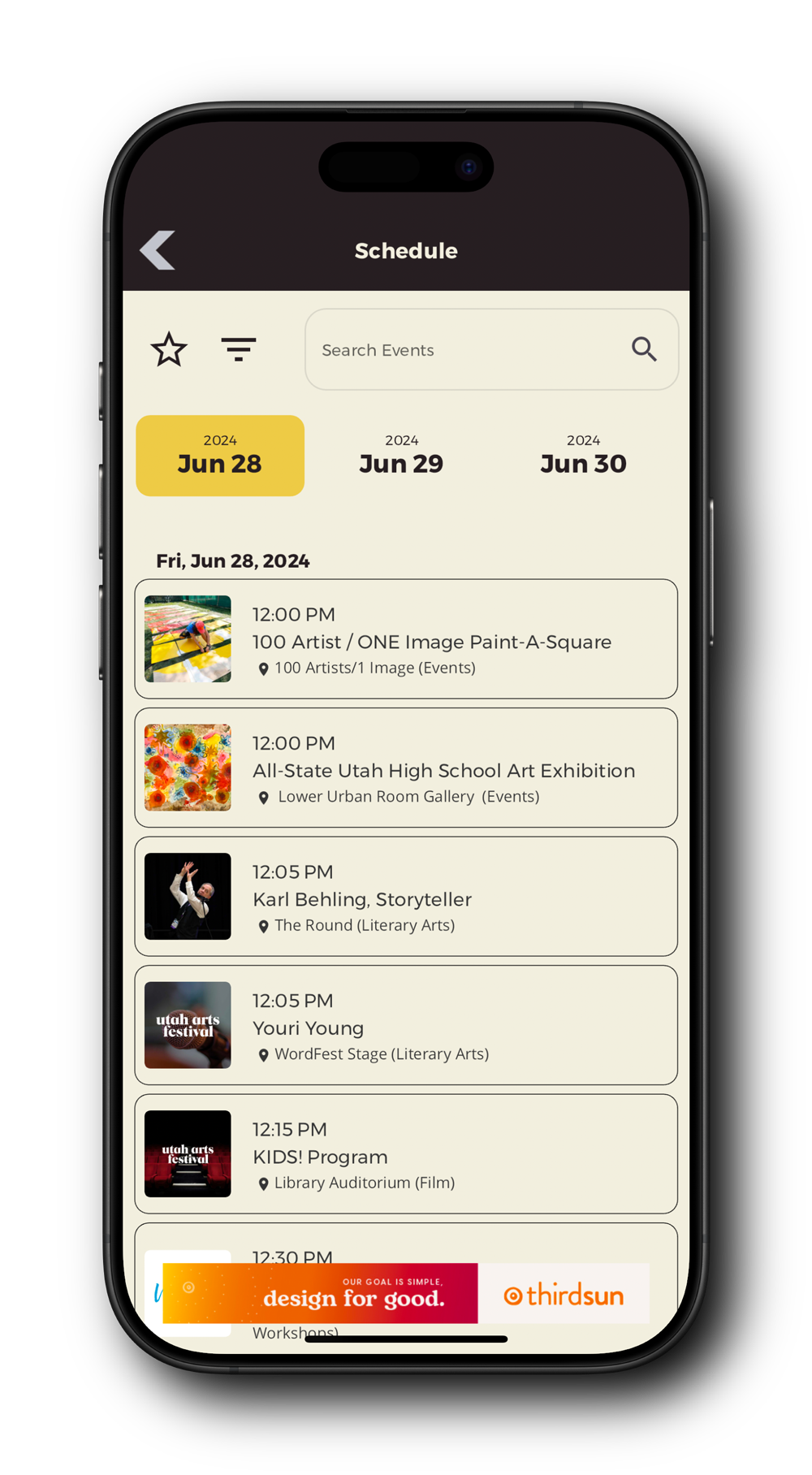Open the thirdsun design for good banner

pos(406,1293)
